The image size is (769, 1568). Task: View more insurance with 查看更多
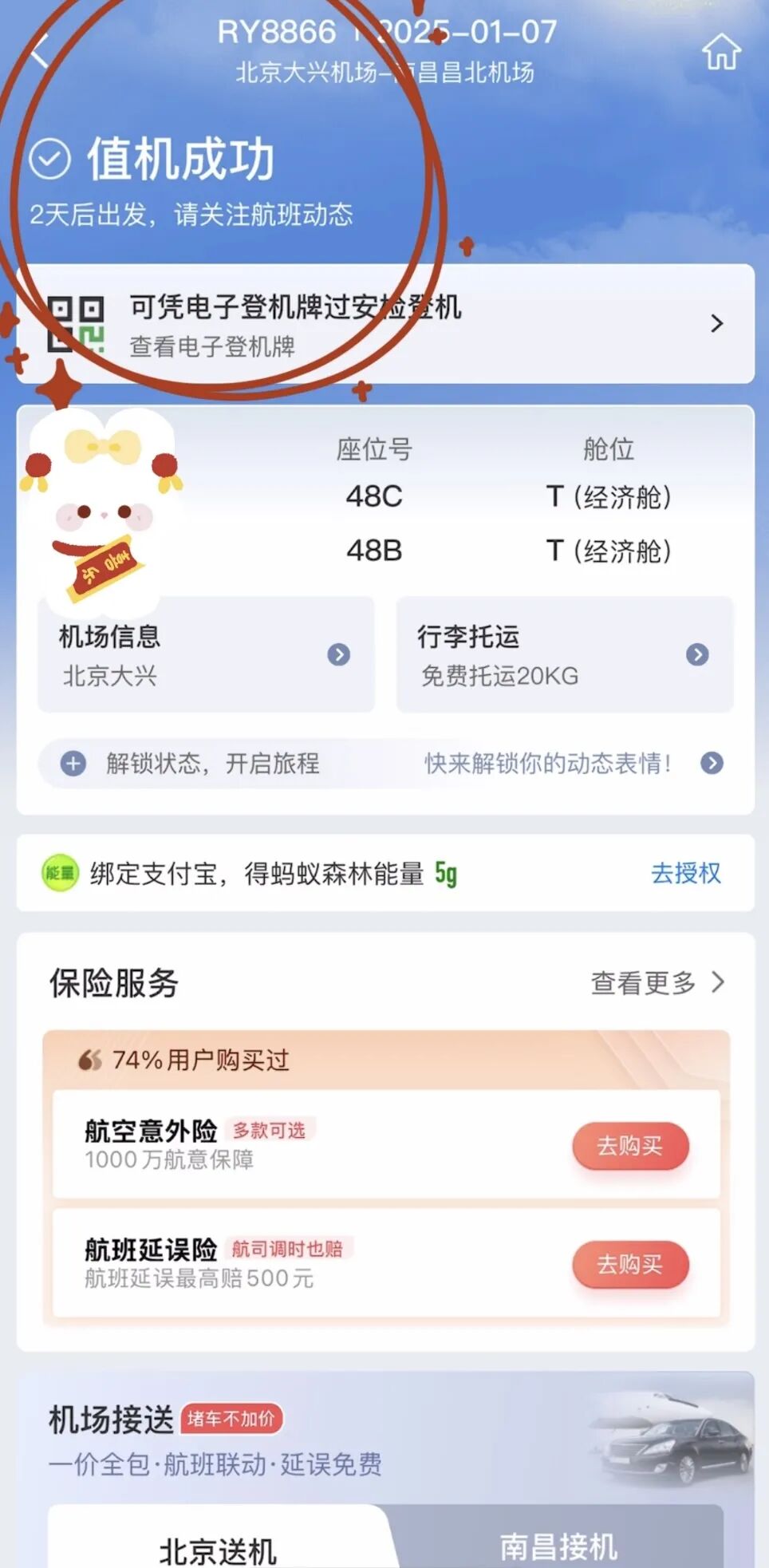657,983
